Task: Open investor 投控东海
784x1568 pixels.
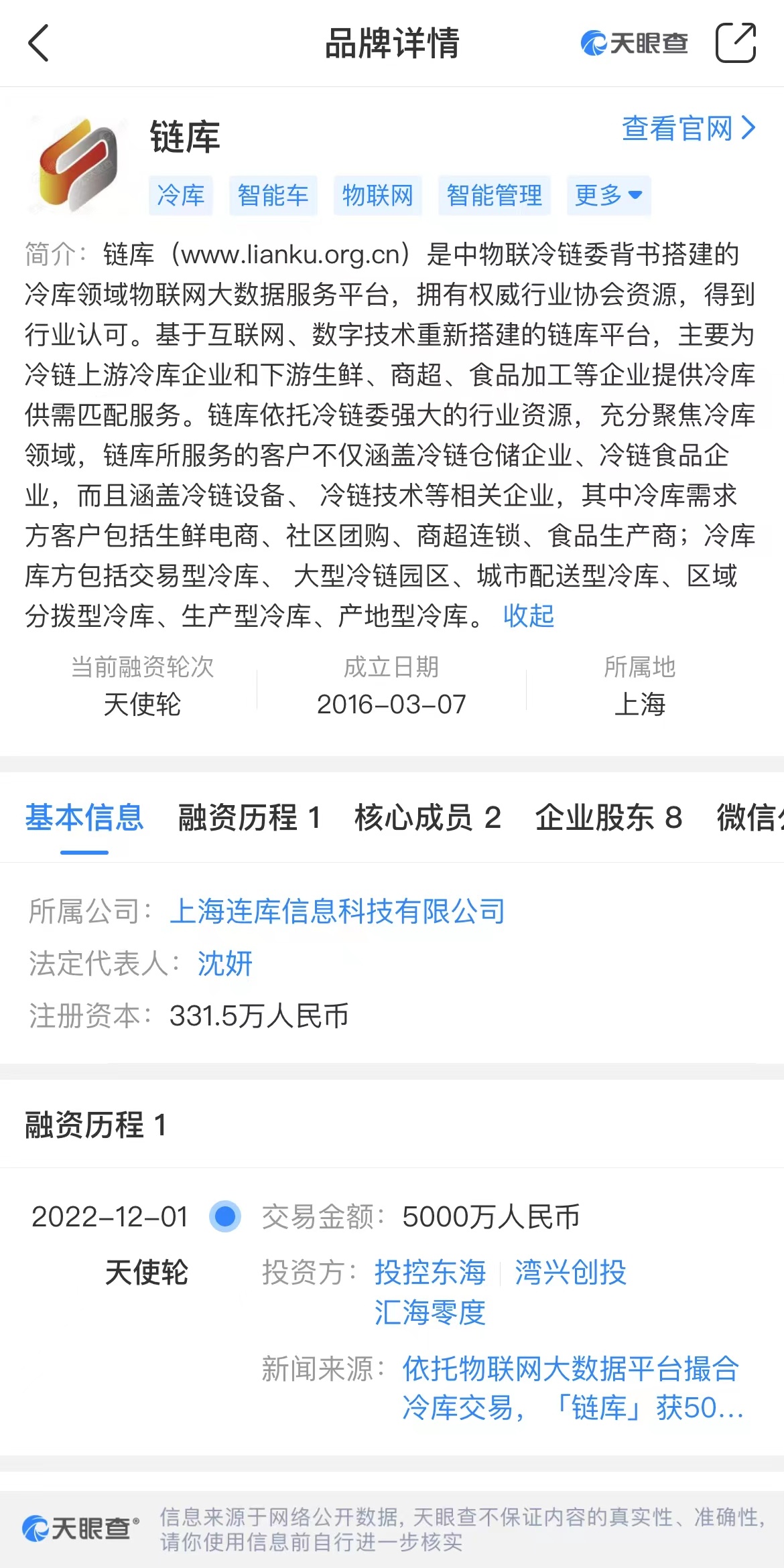Action: (430, 1273)
